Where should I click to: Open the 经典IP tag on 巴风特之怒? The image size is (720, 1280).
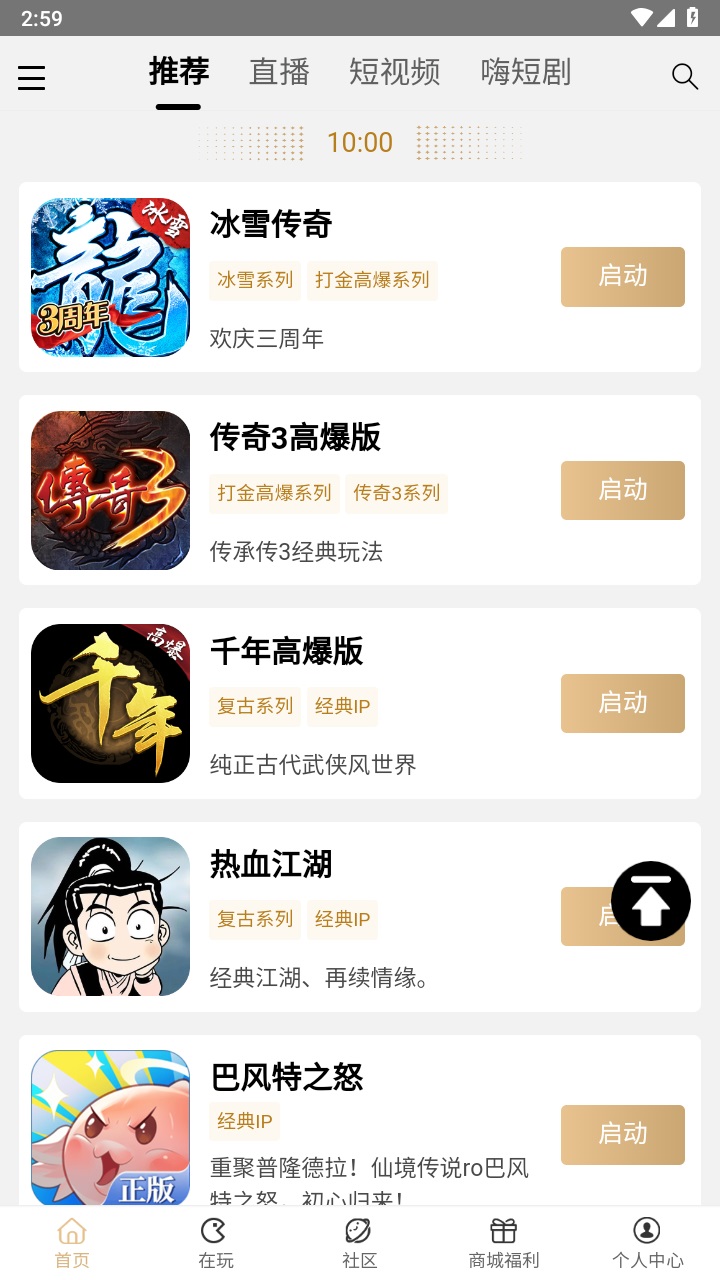pos(244,1122)
